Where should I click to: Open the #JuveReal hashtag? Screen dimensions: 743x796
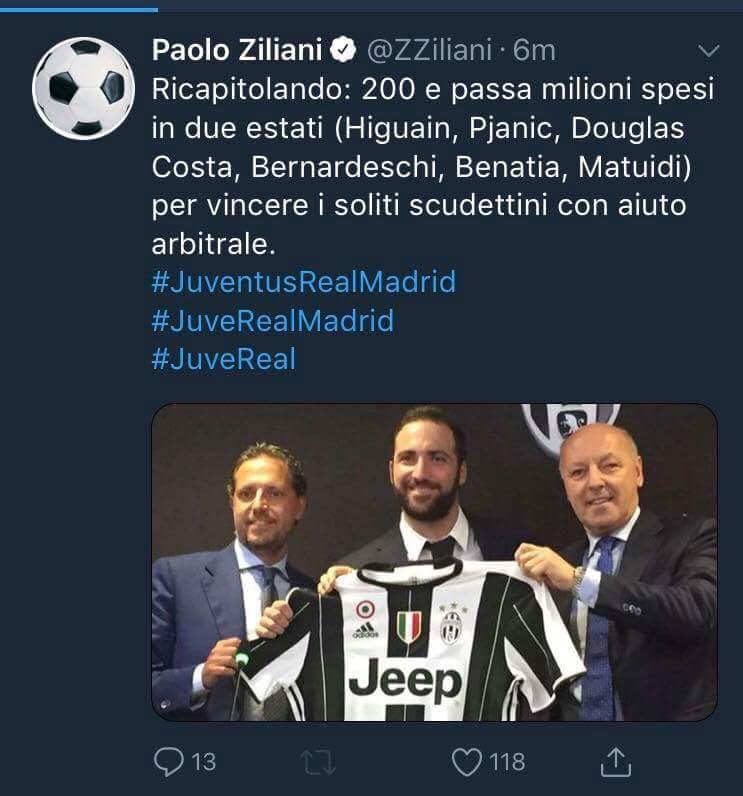coord(223,359)
